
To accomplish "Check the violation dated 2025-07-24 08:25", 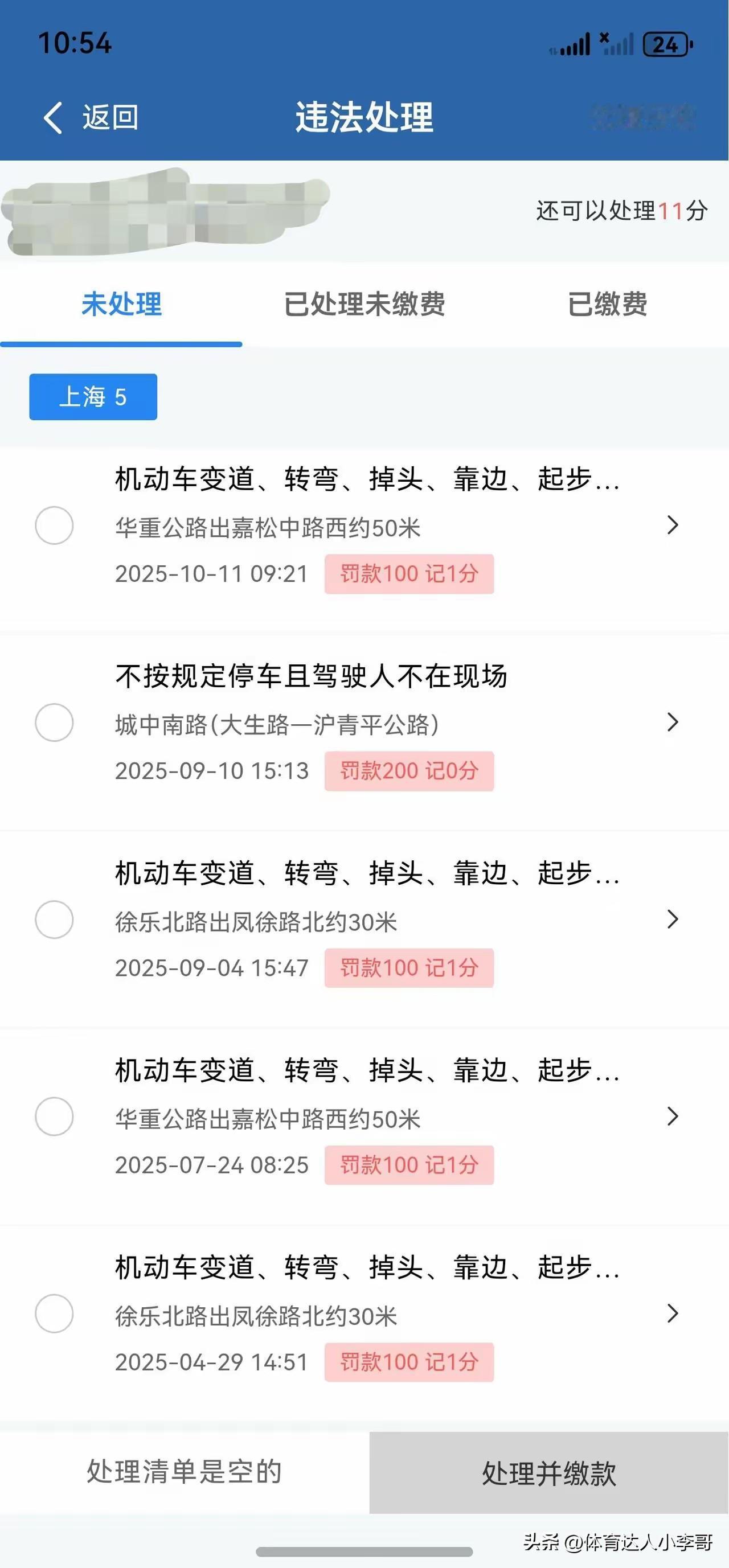I will point(54,1117).
